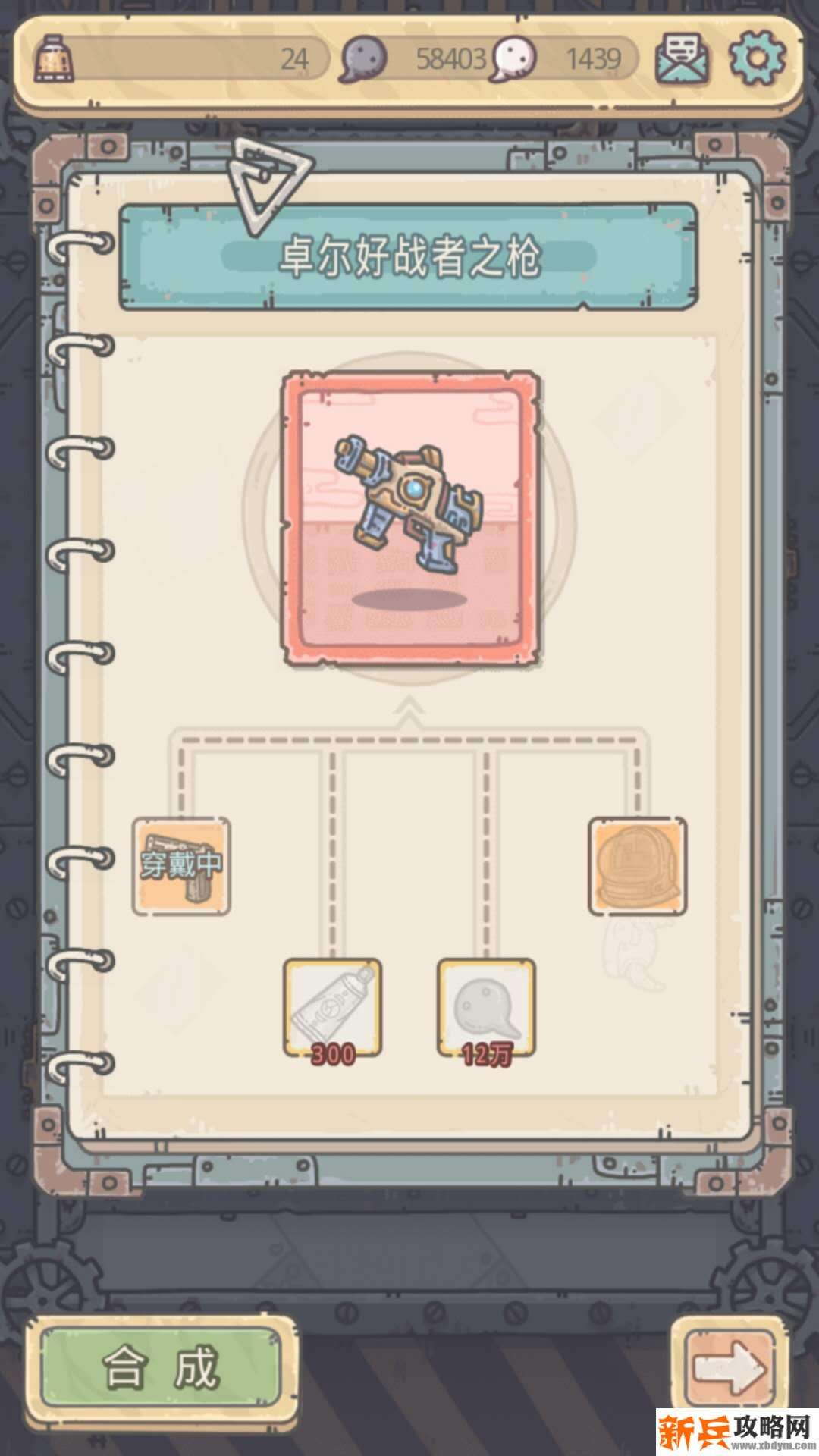The height and width of the screenshot is (1456, 819).
Task: Tap the 合成 synthesize button
Action: 161,1367
